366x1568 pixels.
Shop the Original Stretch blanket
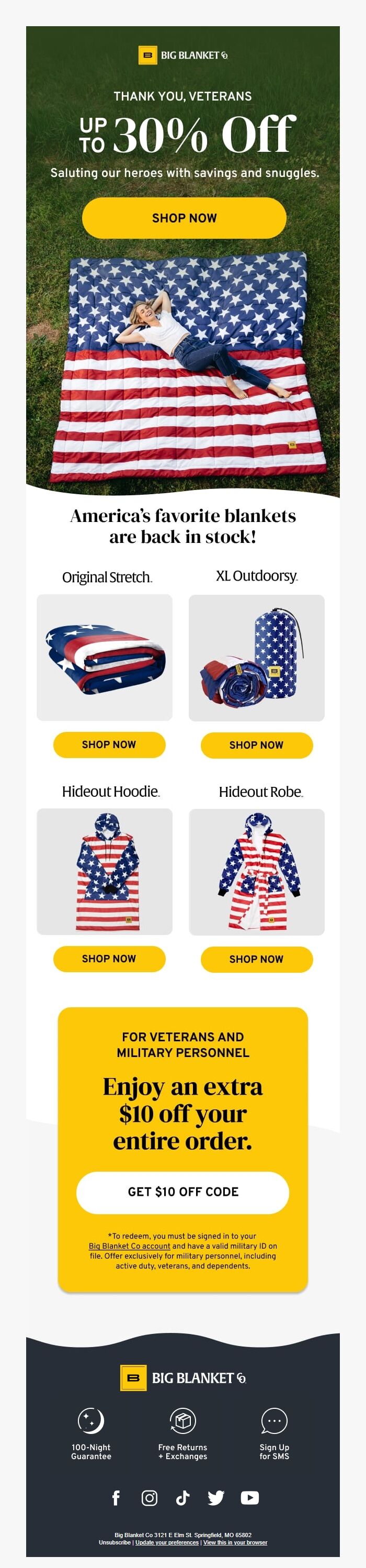[x=109, y=744]
